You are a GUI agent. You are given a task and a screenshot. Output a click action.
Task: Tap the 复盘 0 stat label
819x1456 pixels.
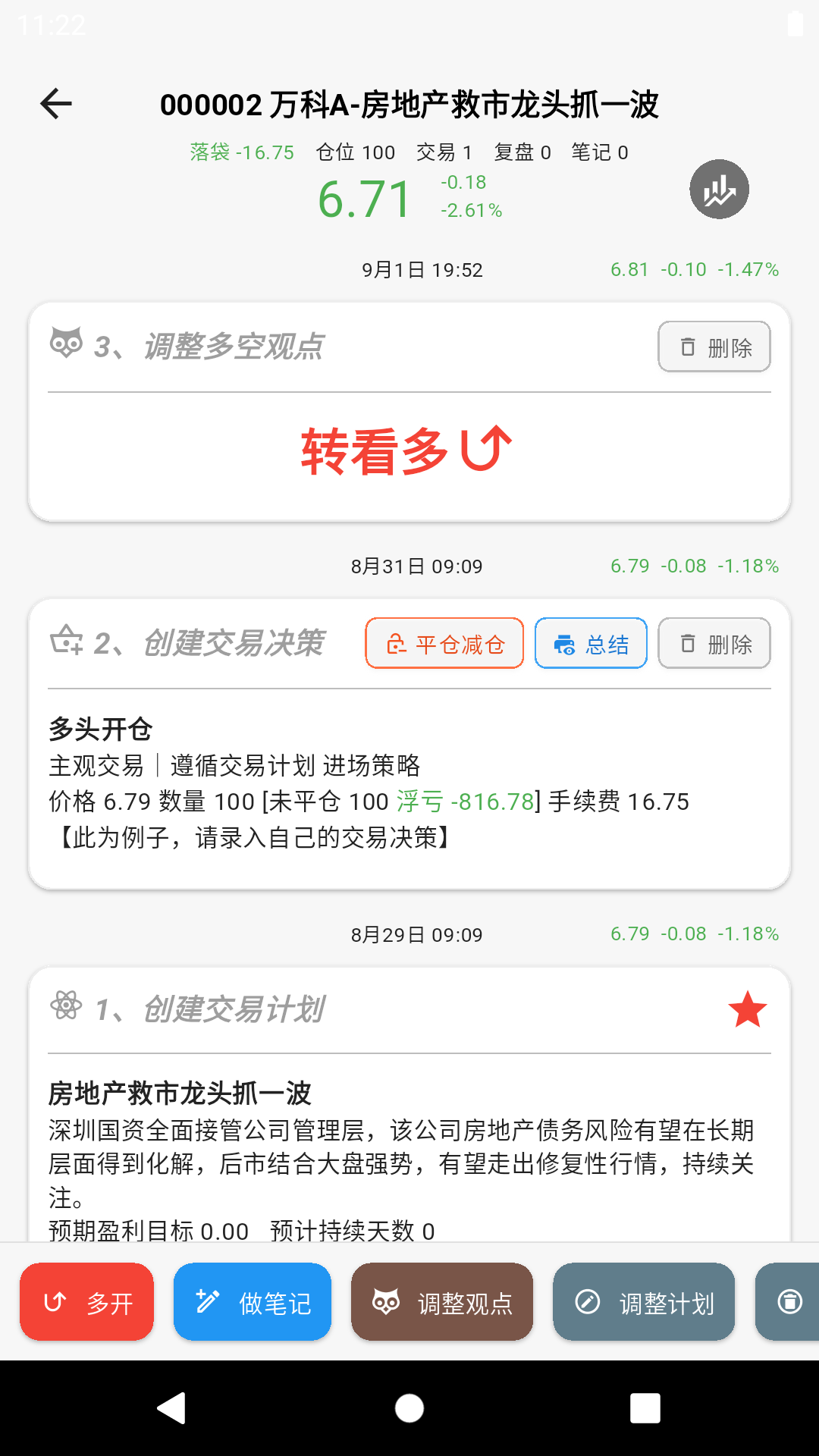pyautogui.click(x=522, y=152)
